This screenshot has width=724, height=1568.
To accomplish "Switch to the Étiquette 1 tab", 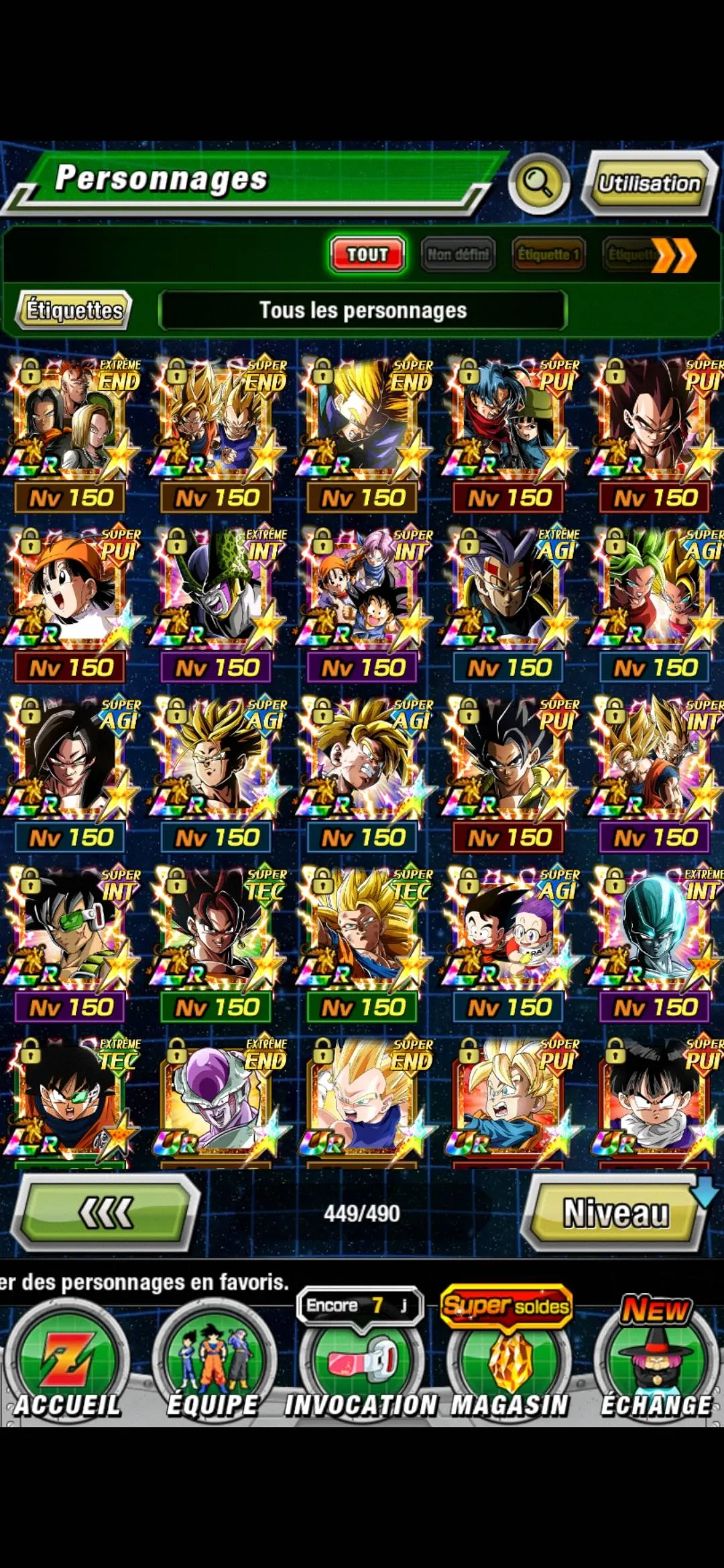I will pos(548,255).
